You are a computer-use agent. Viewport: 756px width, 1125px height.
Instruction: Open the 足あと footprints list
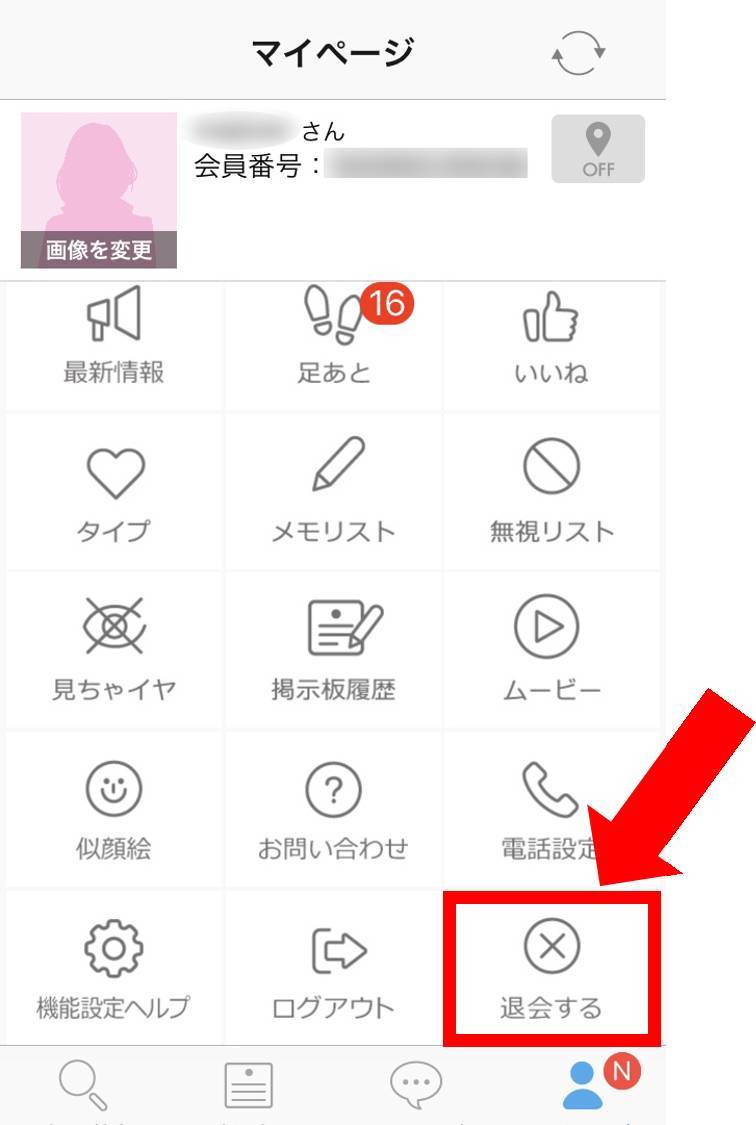coord(334,341)
